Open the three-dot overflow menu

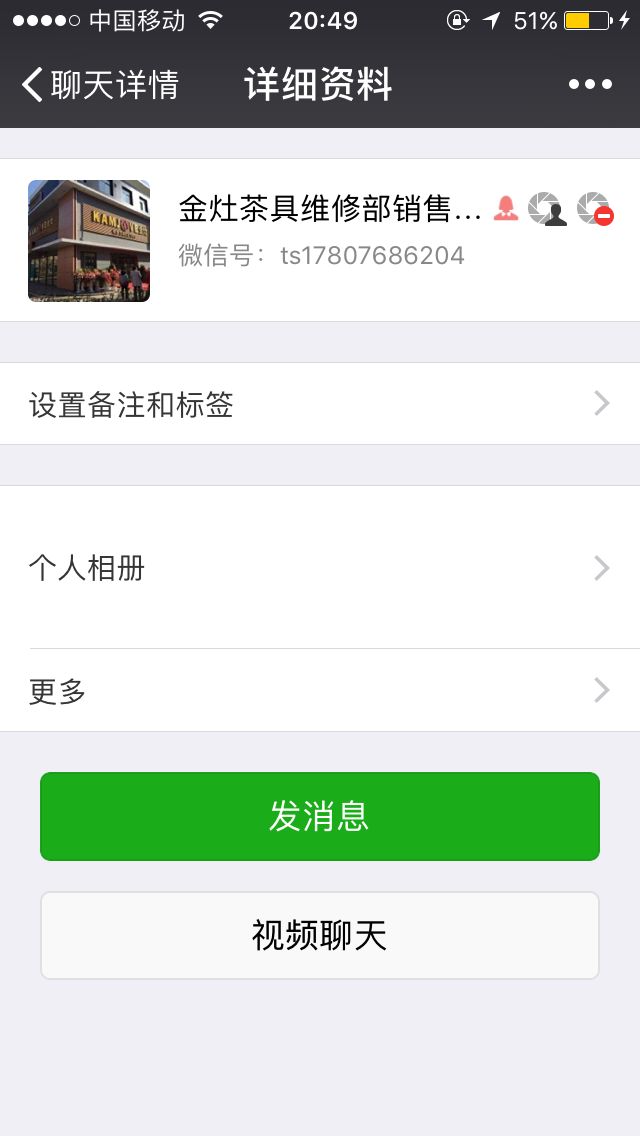(590, 85)
